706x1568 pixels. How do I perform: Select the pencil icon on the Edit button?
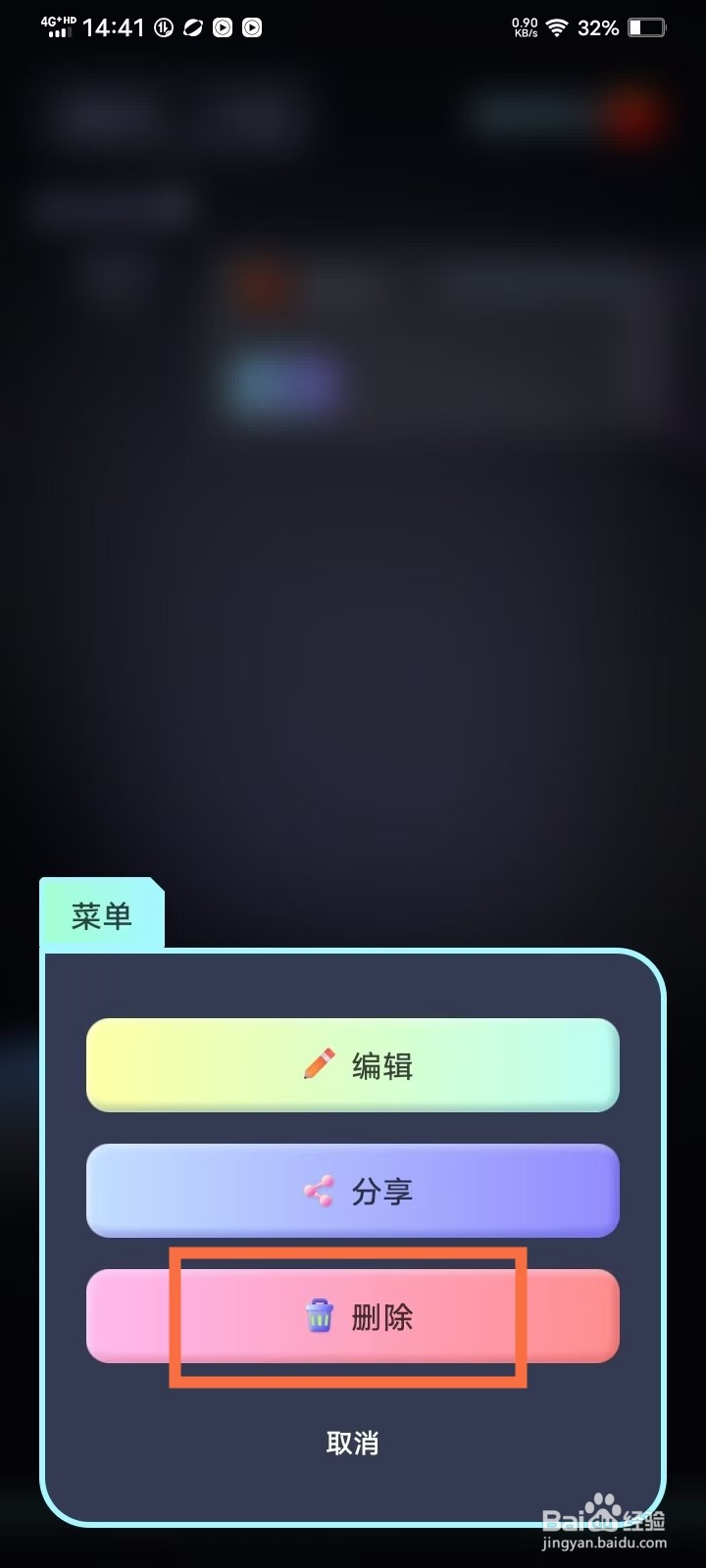pos(316,1065)
